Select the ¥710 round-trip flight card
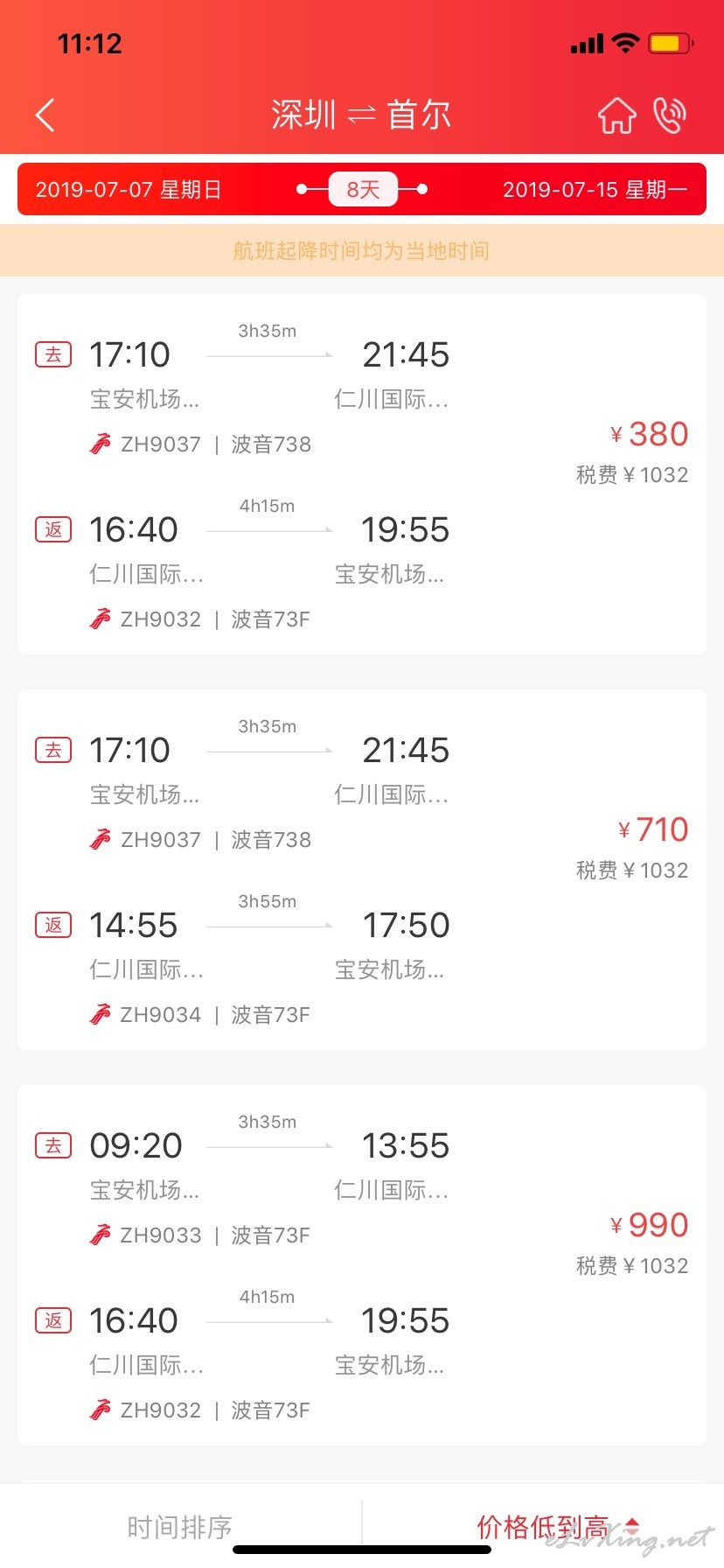Image resolution: width=724 pixels, height=1568 pixels. click(362, 870)
